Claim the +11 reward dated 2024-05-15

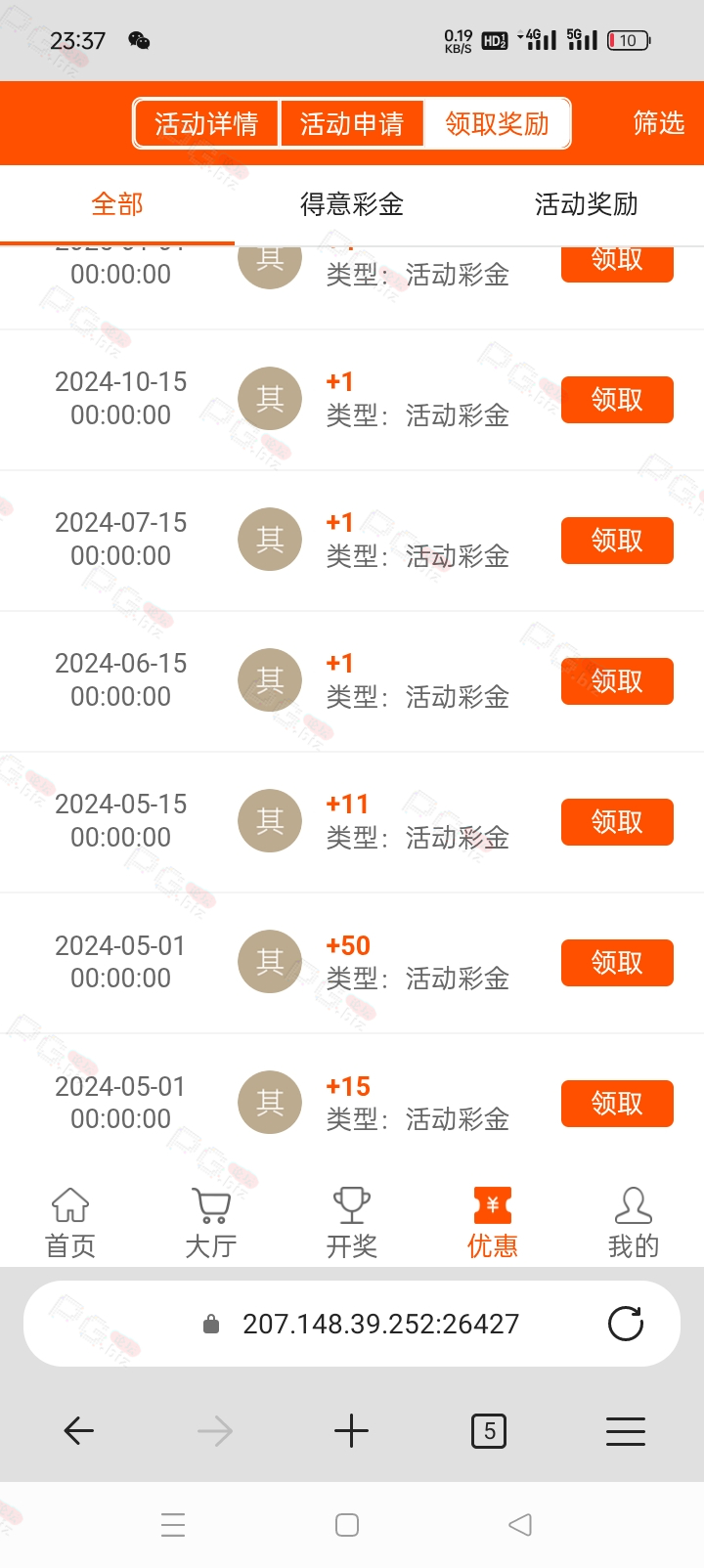click(617, 822)
